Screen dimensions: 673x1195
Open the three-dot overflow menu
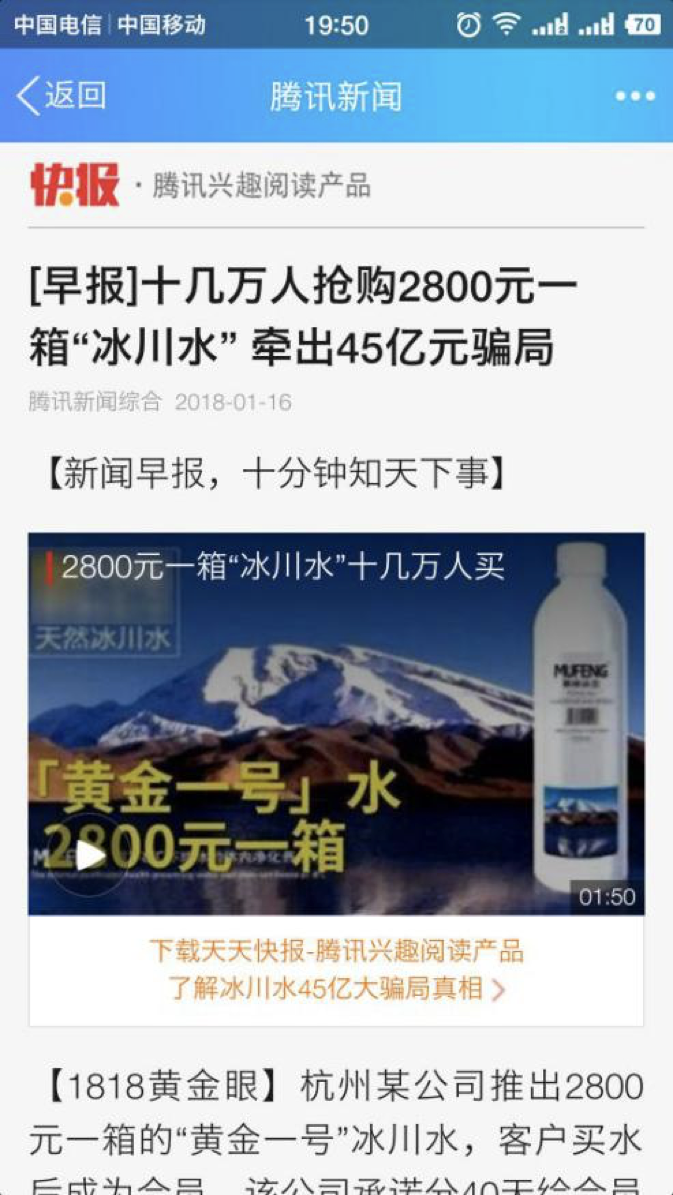[x=635, y=97]
